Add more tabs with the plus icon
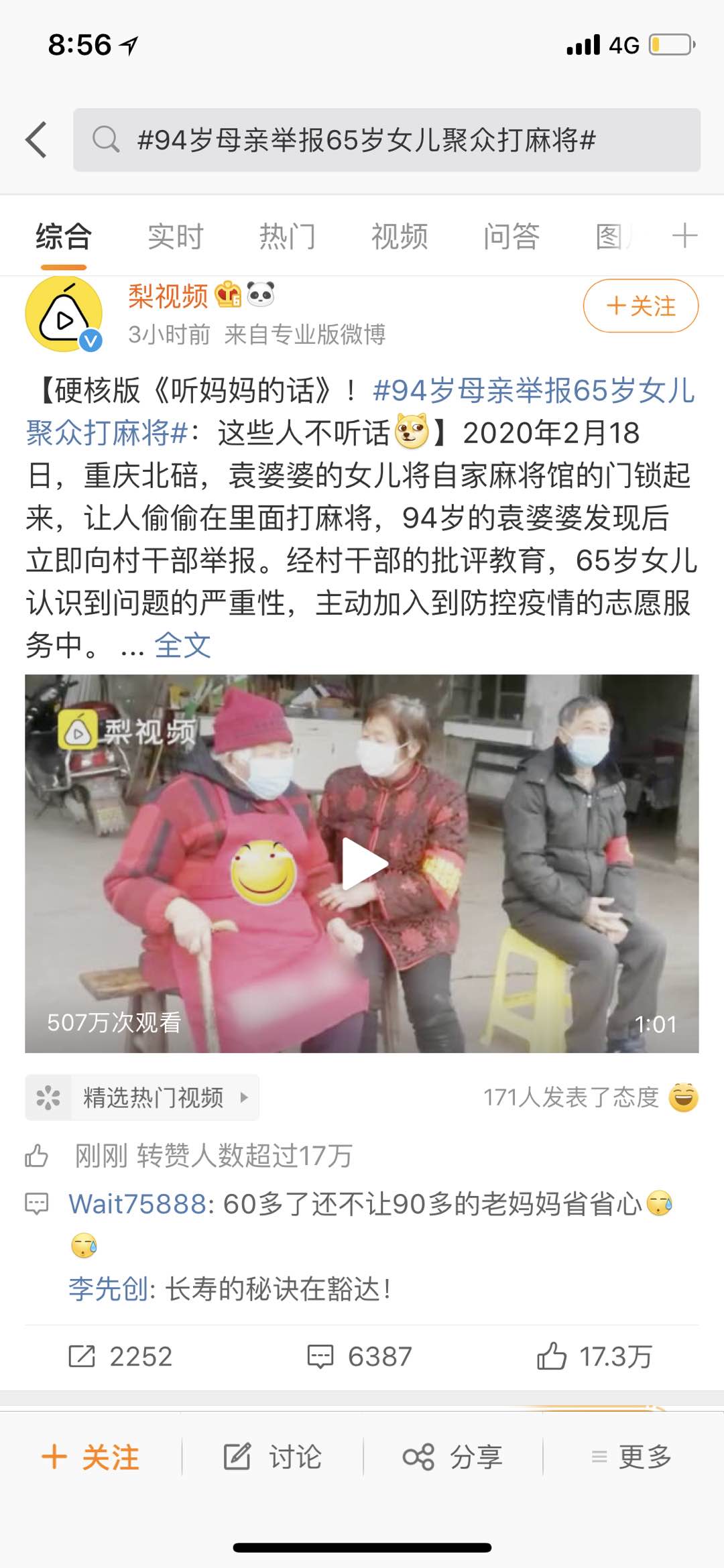Image resolution: width=724 pixels, height=1568 pixels. pyautogui.click(x=684, y=237)
